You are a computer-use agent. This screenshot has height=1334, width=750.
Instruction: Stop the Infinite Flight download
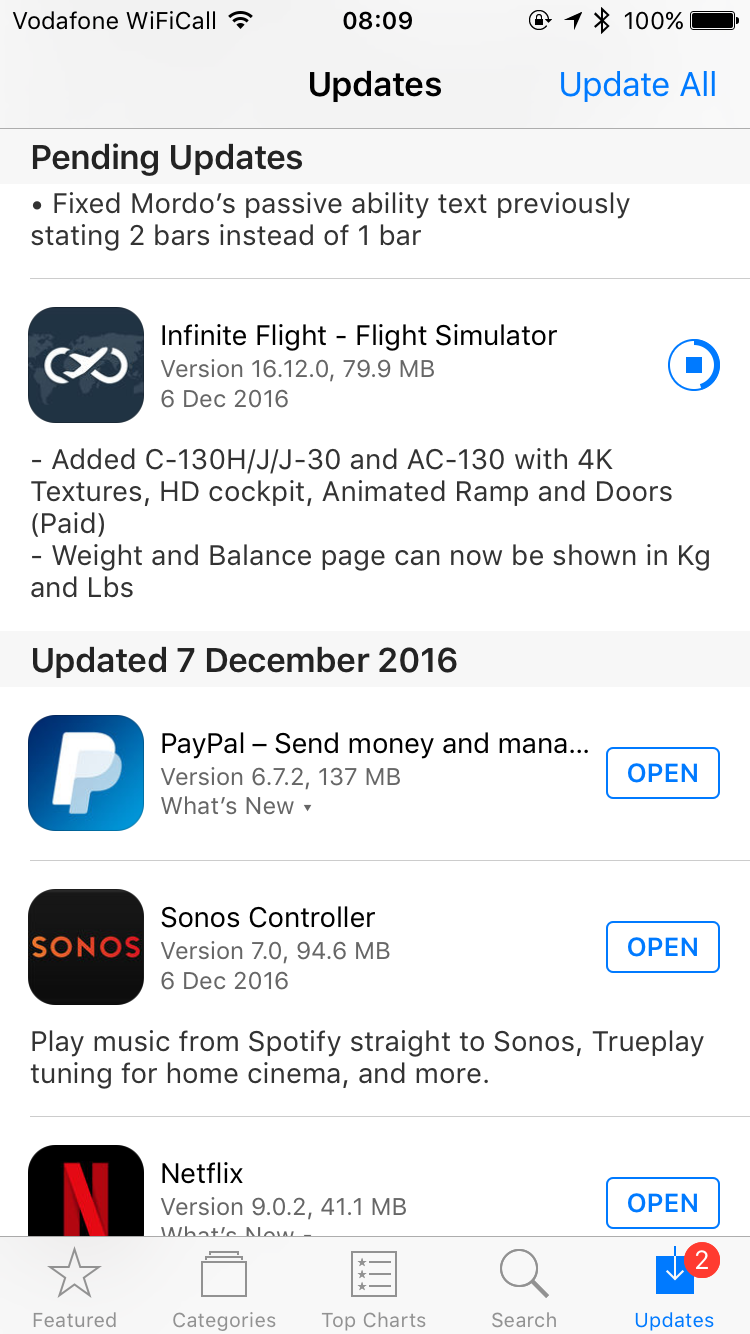[693, 365]
